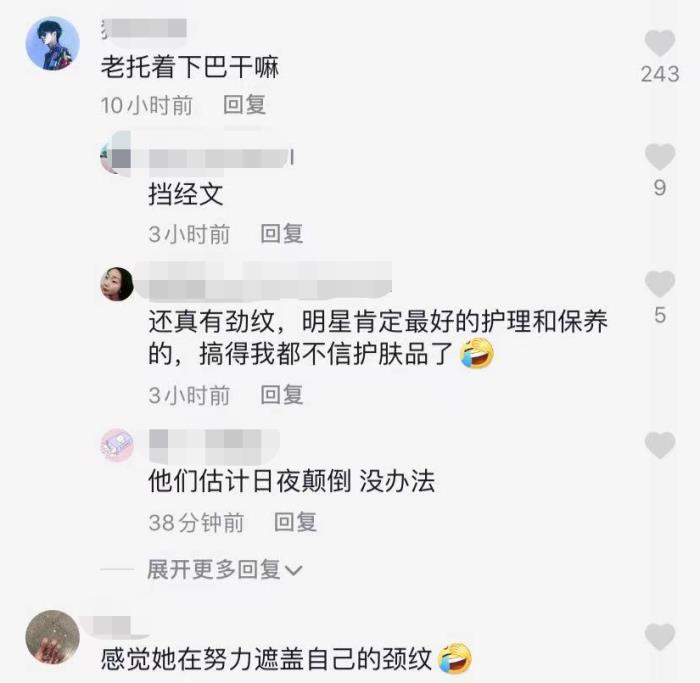Viewport: 700px width, 683px height.
Task: Like the comment 老托着下巴干嘛
Action: [x=659, y=43]
